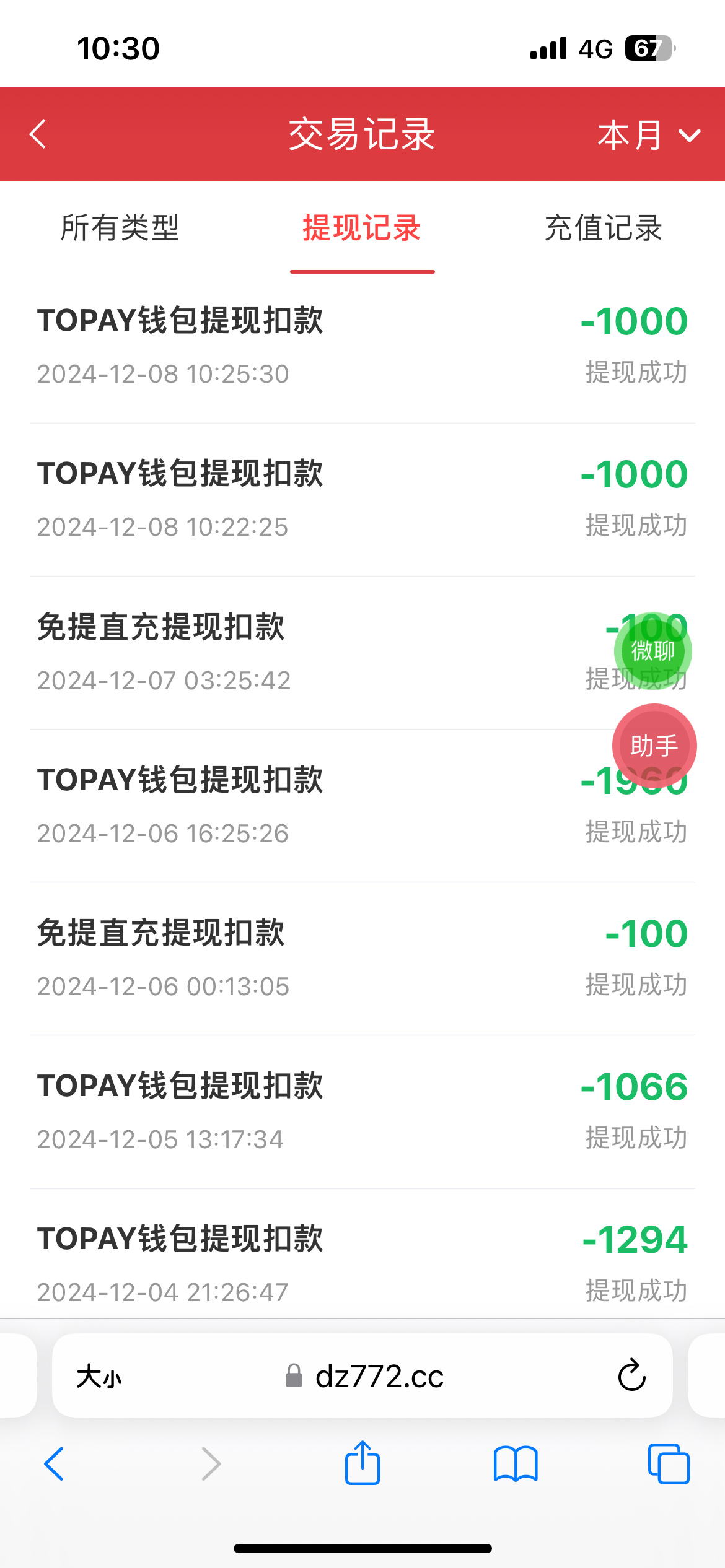The height and width of the screenshot is (1568, 725).
Task: Expand the 本月 period dropdown
Action: (x=648, y=135)
